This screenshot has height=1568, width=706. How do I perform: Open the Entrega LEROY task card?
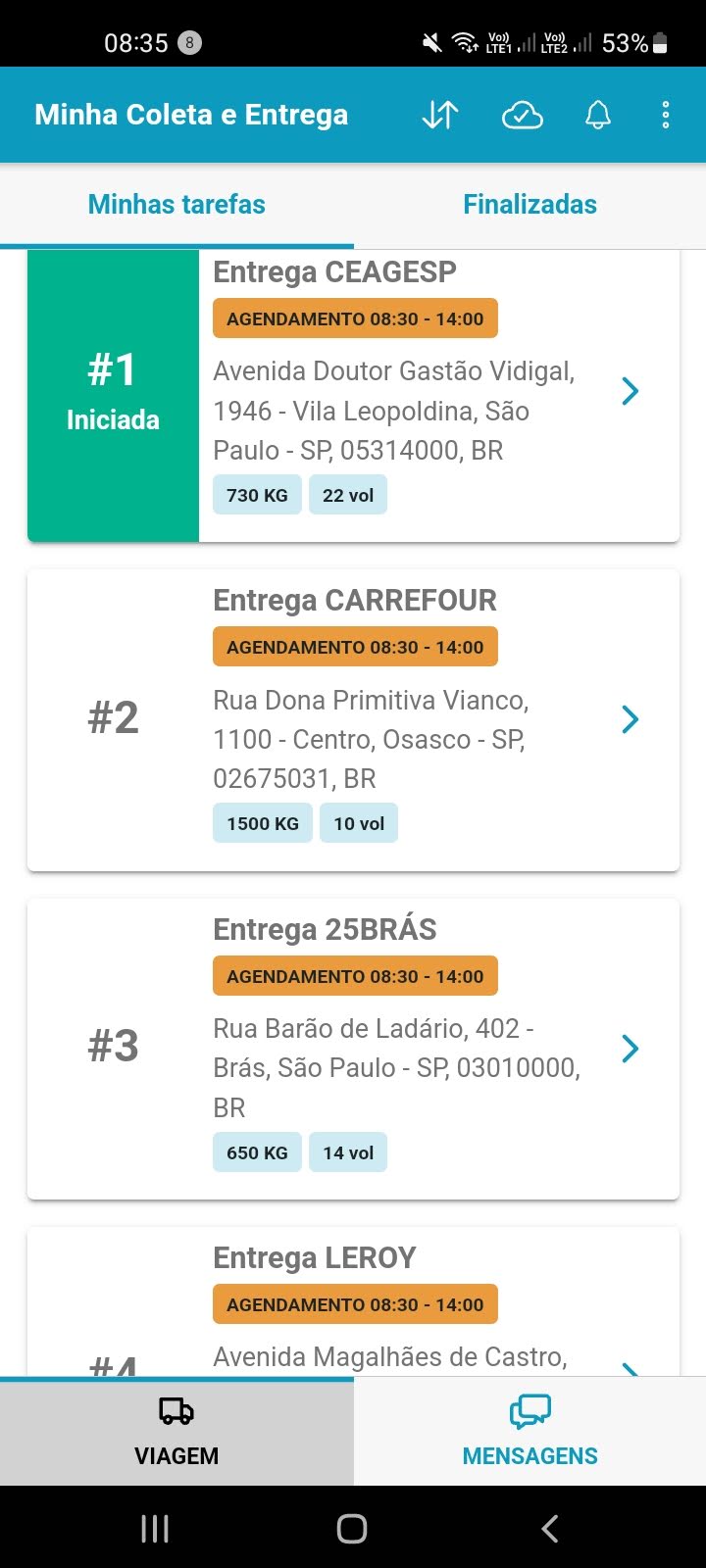tap(353, 1301)
